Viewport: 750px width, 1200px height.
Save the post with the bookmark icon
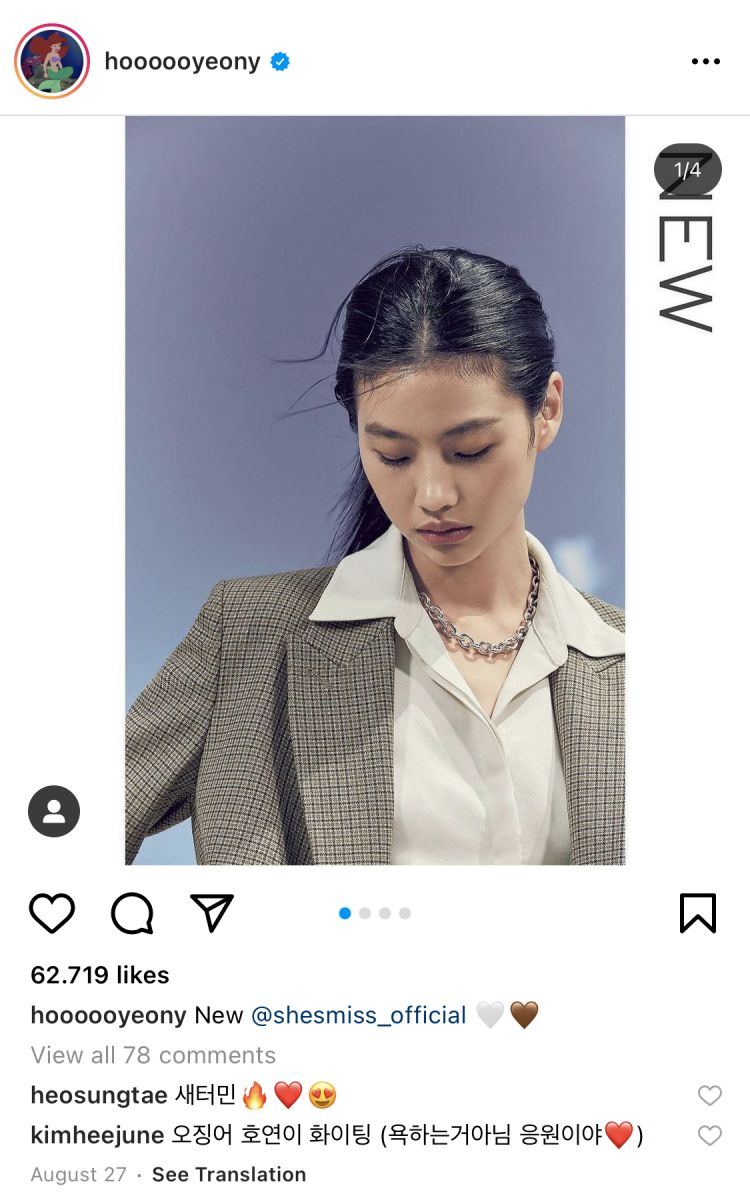698,913
